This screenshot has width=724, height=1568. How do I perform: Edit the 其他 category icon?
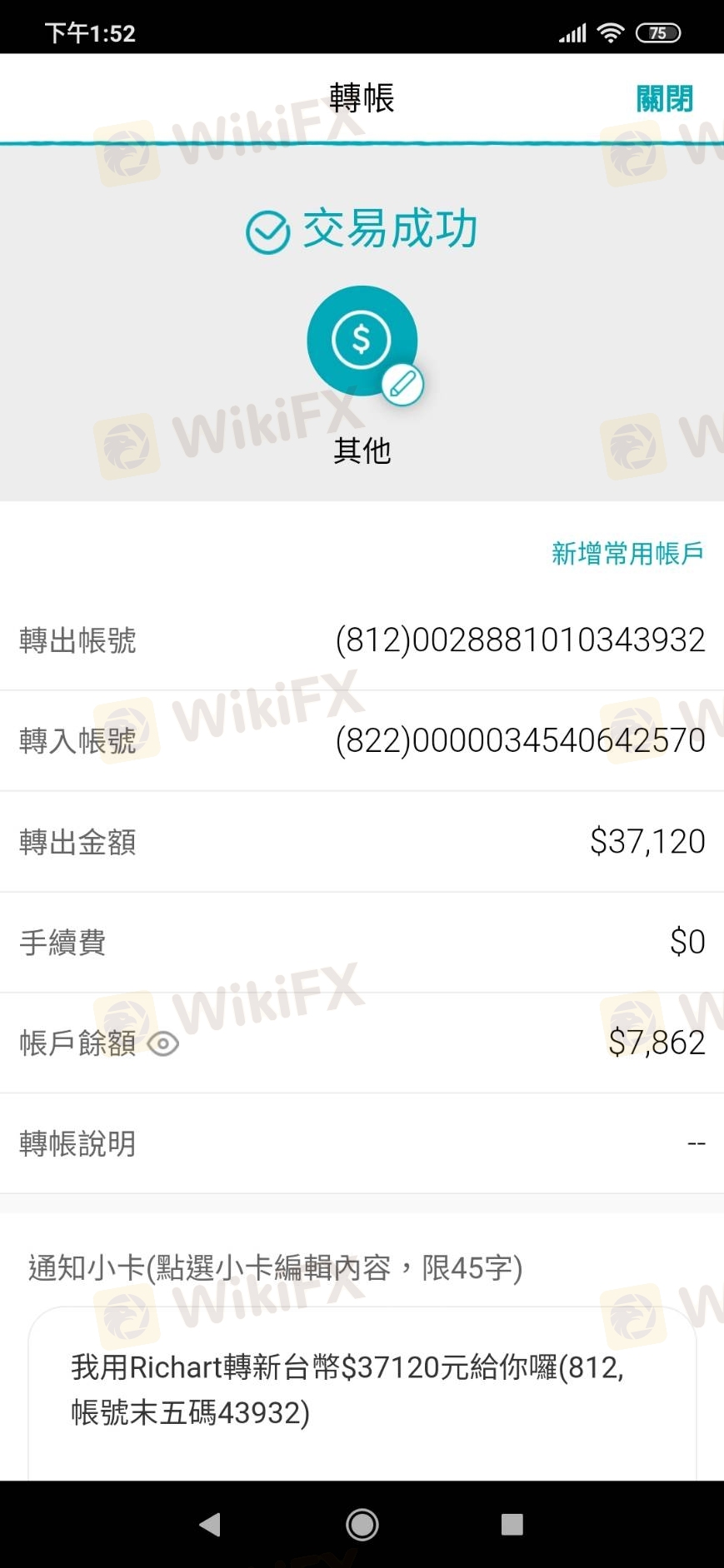(x=402, y=385)
